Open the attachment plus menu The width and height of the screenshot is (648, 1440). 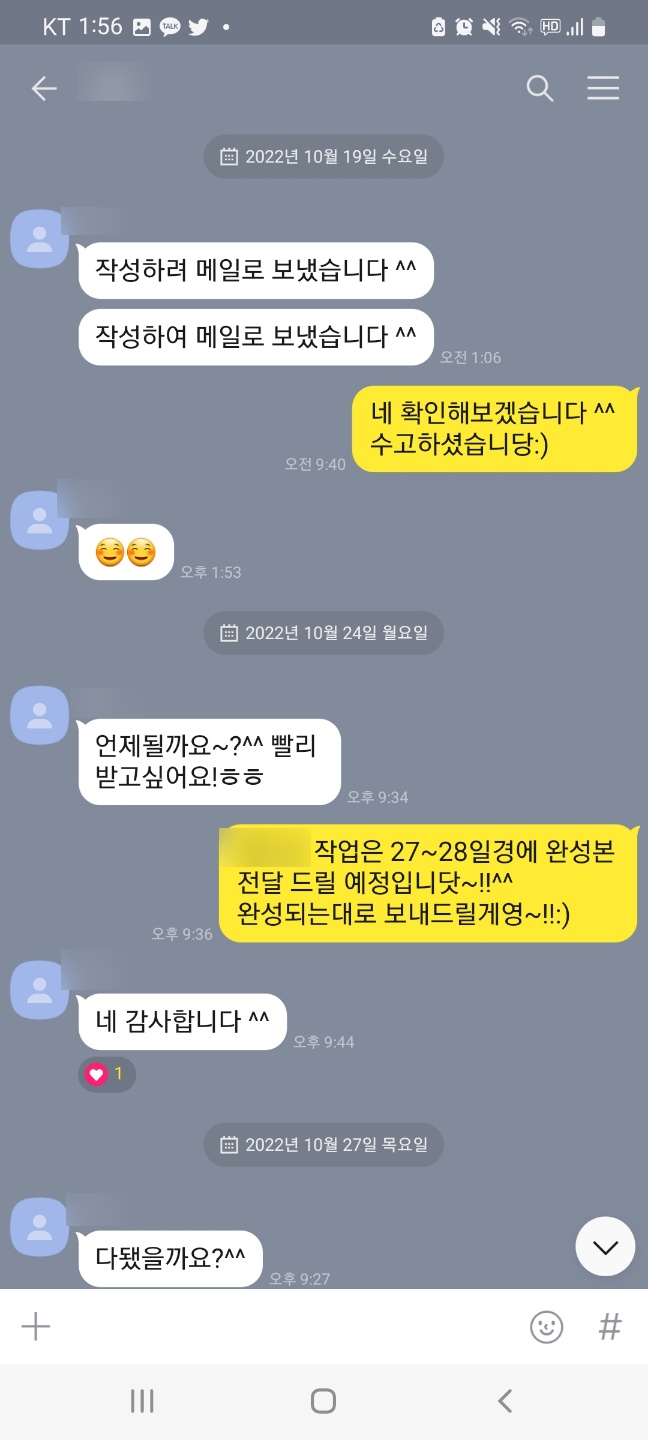coord(36,1326)
